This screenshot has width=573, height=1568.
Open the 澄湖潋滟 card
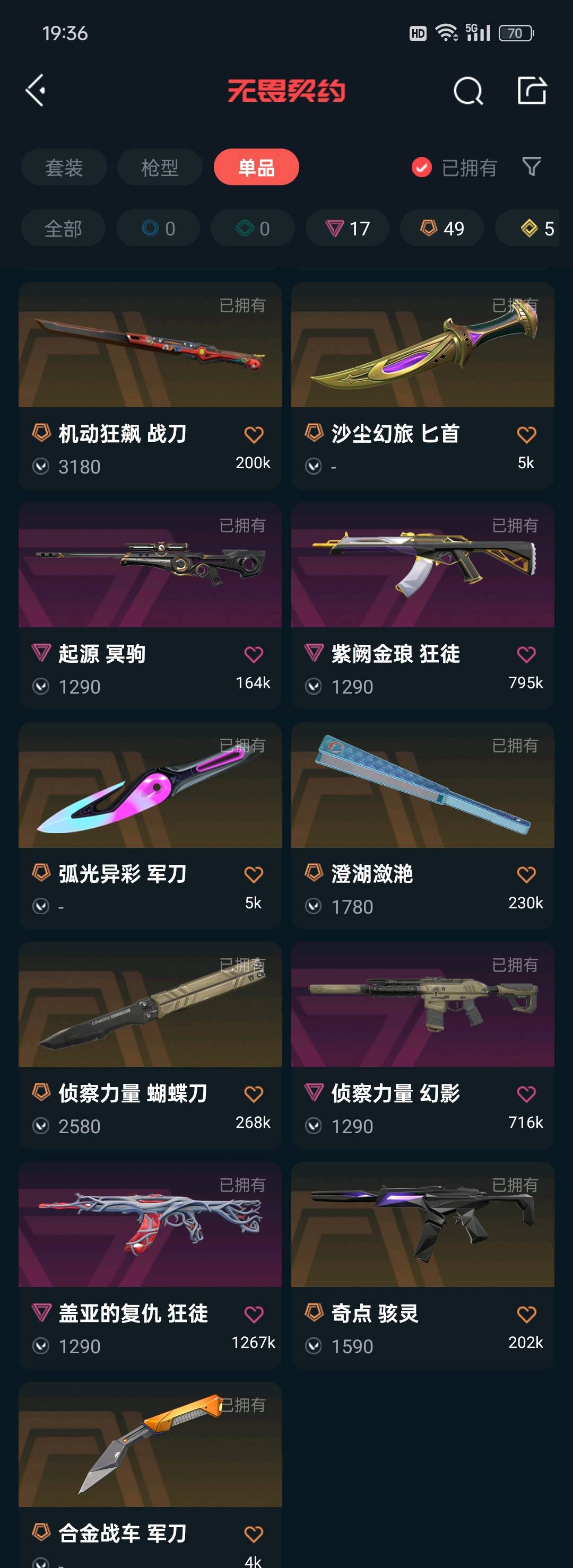click(x=423, y=826)
